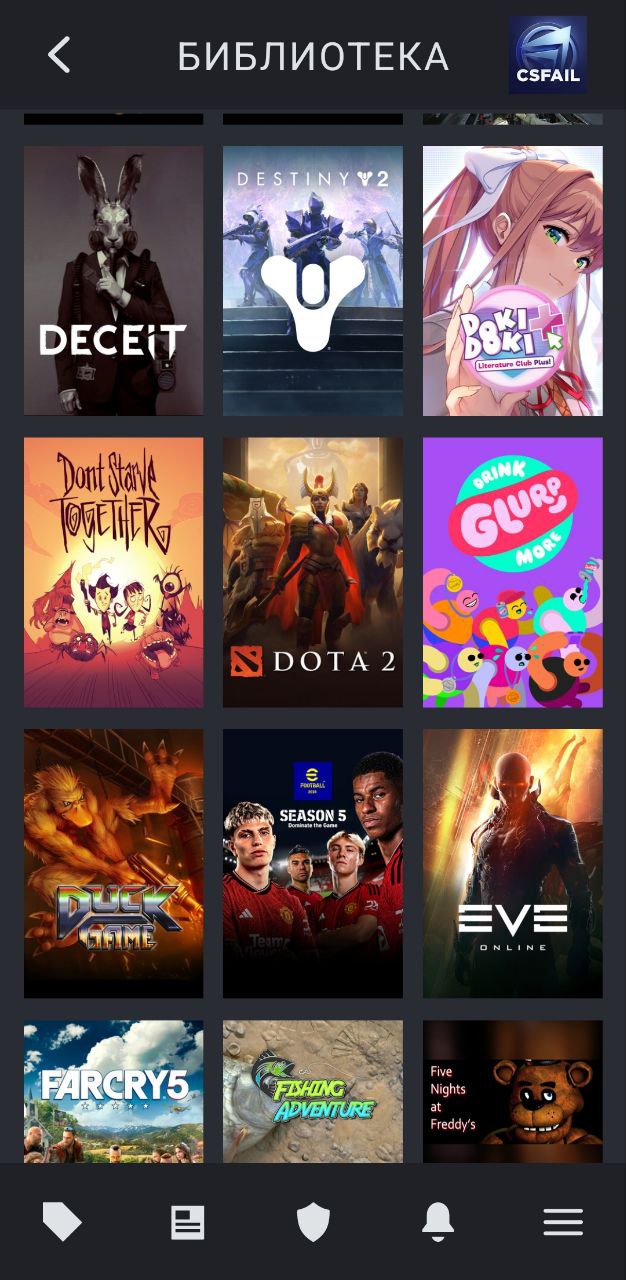This screenshot has height=1280, width=626.
Task: Open eFootball Season 5 tile
Action: point(313,863)
